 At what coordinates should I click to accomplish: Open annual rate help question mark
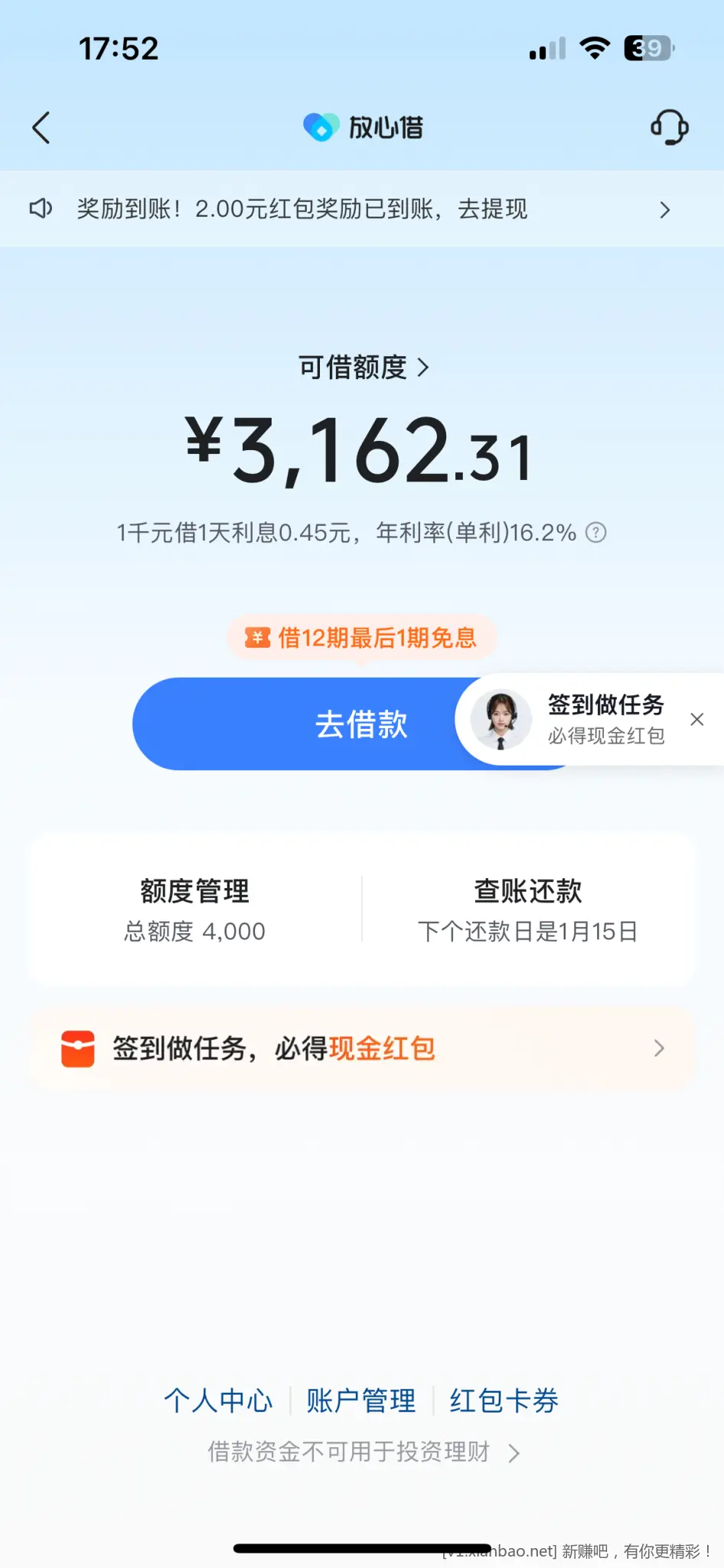pos(597,532)
